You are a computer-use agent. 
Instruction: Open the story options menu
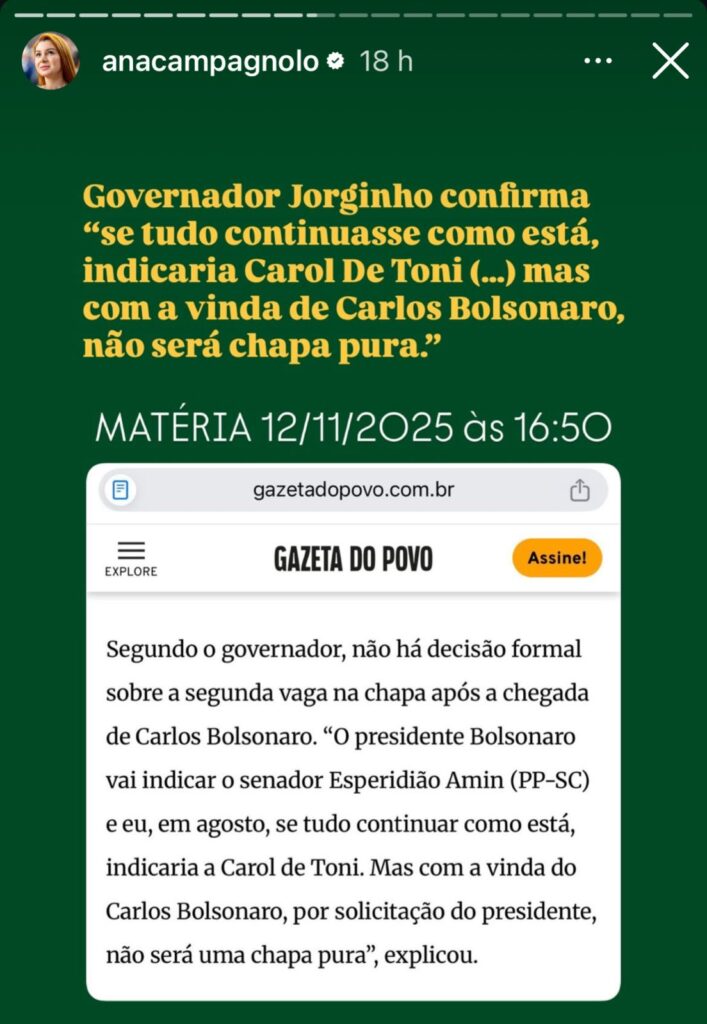point(597,61)
